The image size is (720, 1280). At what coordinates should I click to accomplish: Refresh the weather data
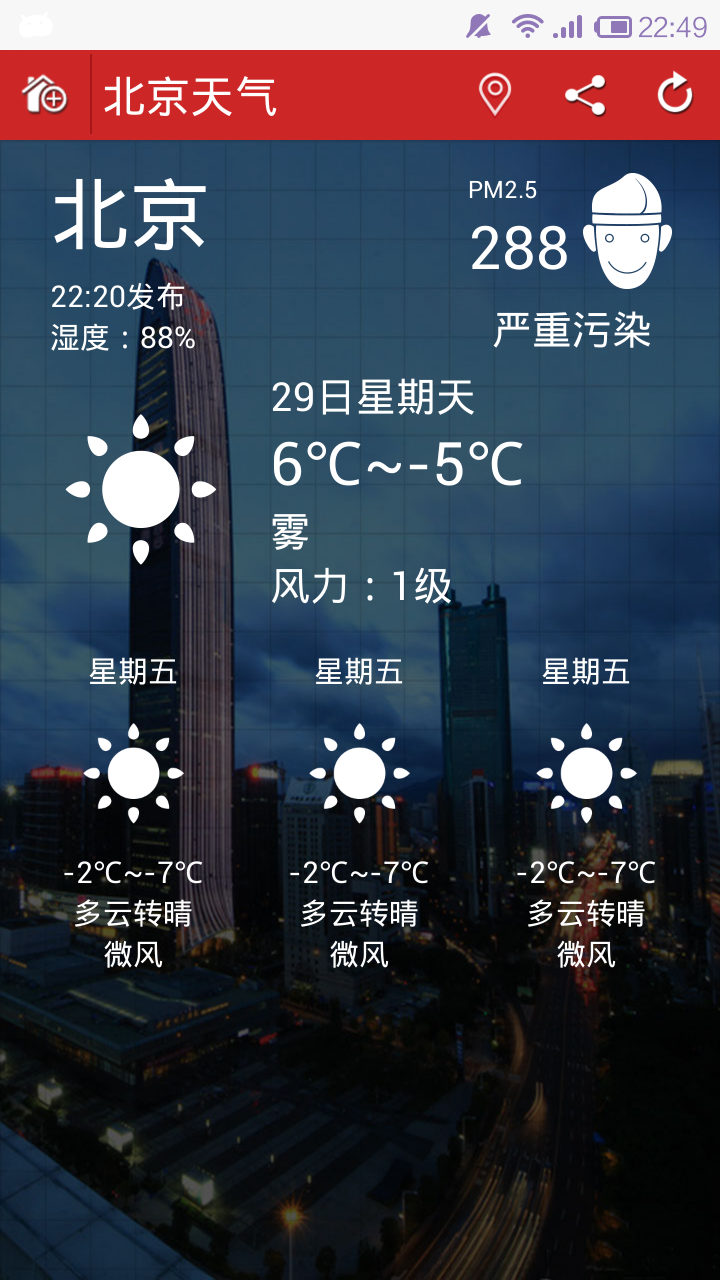(675, 95)
